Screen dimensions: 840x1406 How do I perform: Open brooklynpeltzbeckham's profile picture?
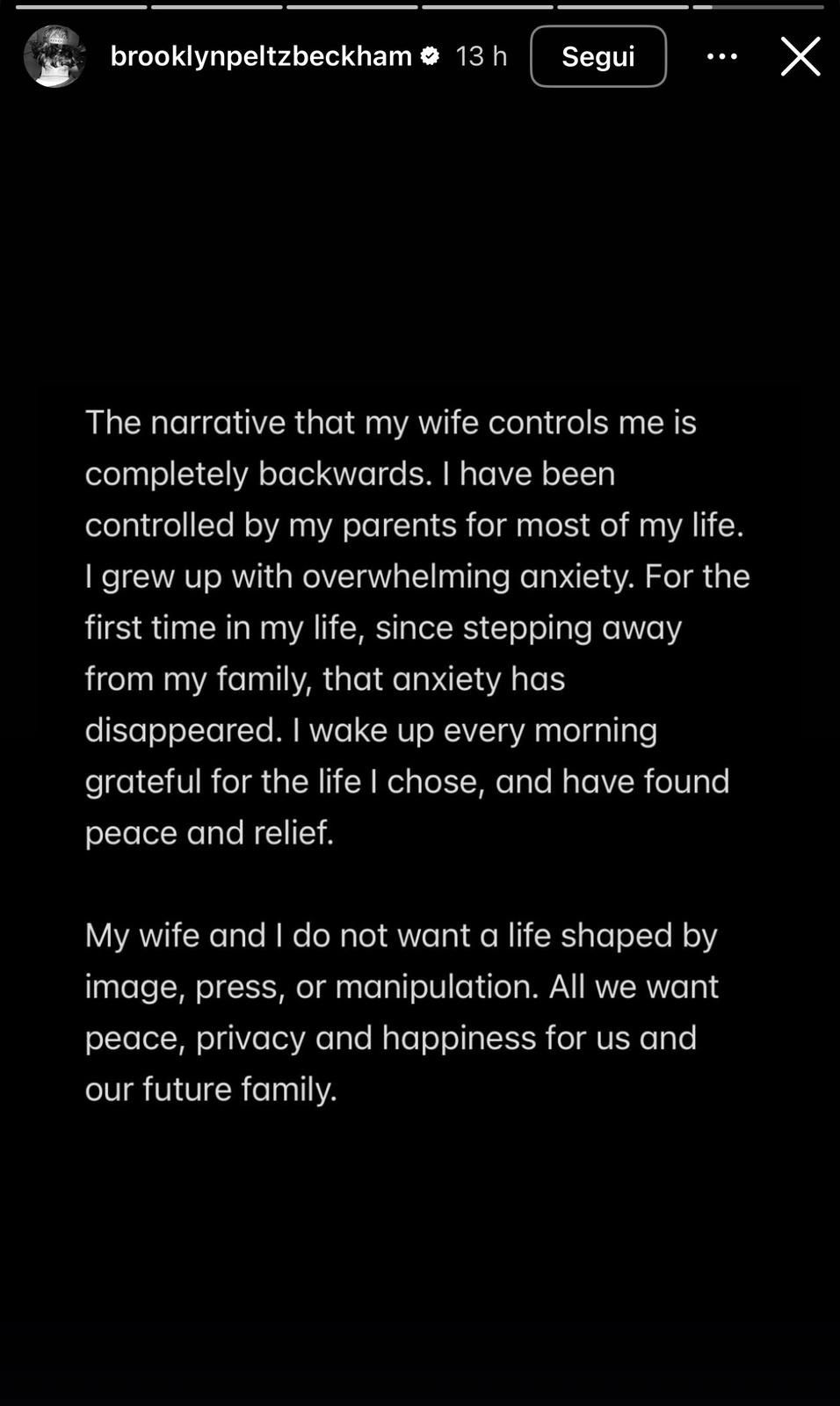(54, 56)
